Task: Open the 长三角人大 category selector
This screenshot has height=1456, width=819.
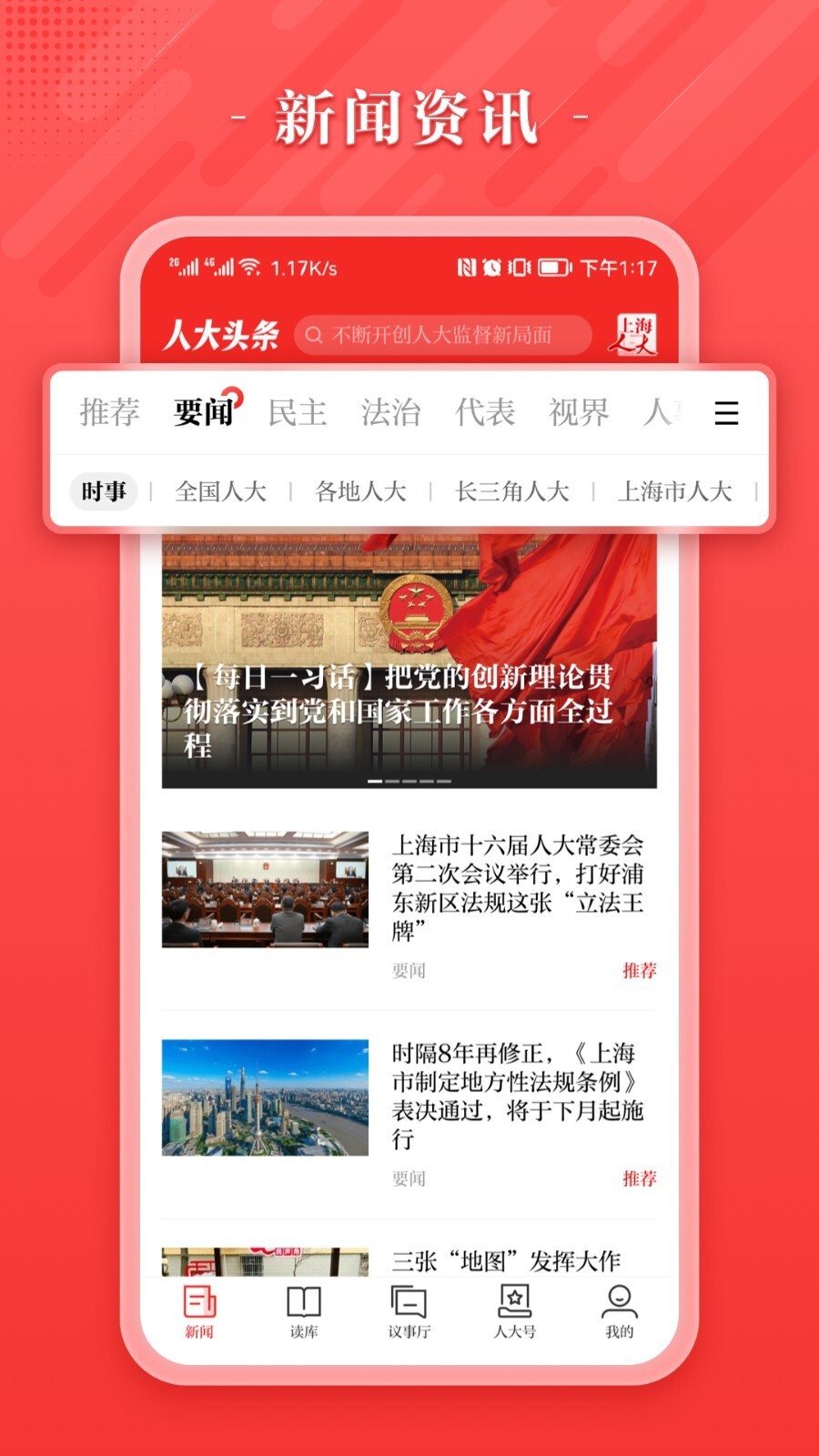Action: click(x=512, y=491)
